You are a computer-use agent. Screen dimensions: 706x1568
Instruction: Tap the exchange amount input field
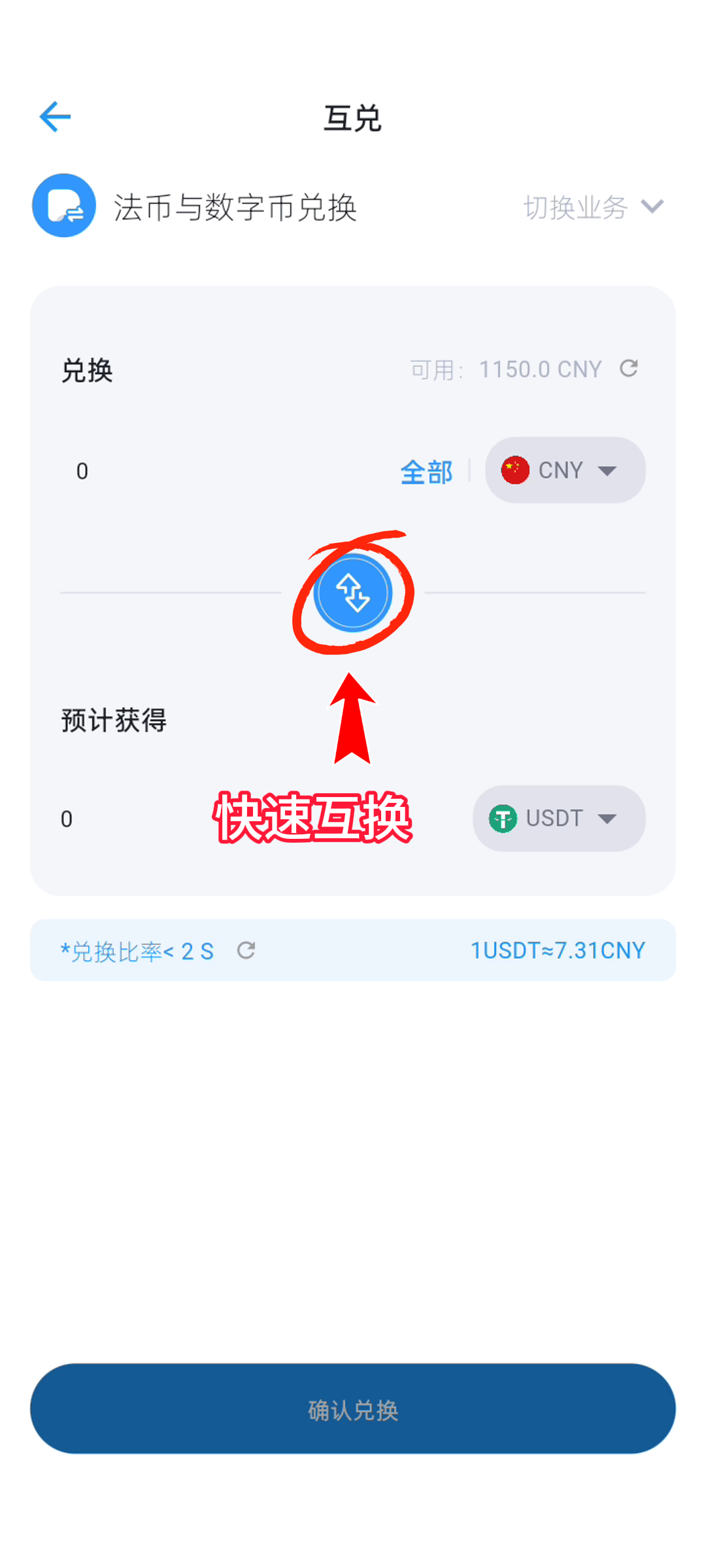point(222,471)
